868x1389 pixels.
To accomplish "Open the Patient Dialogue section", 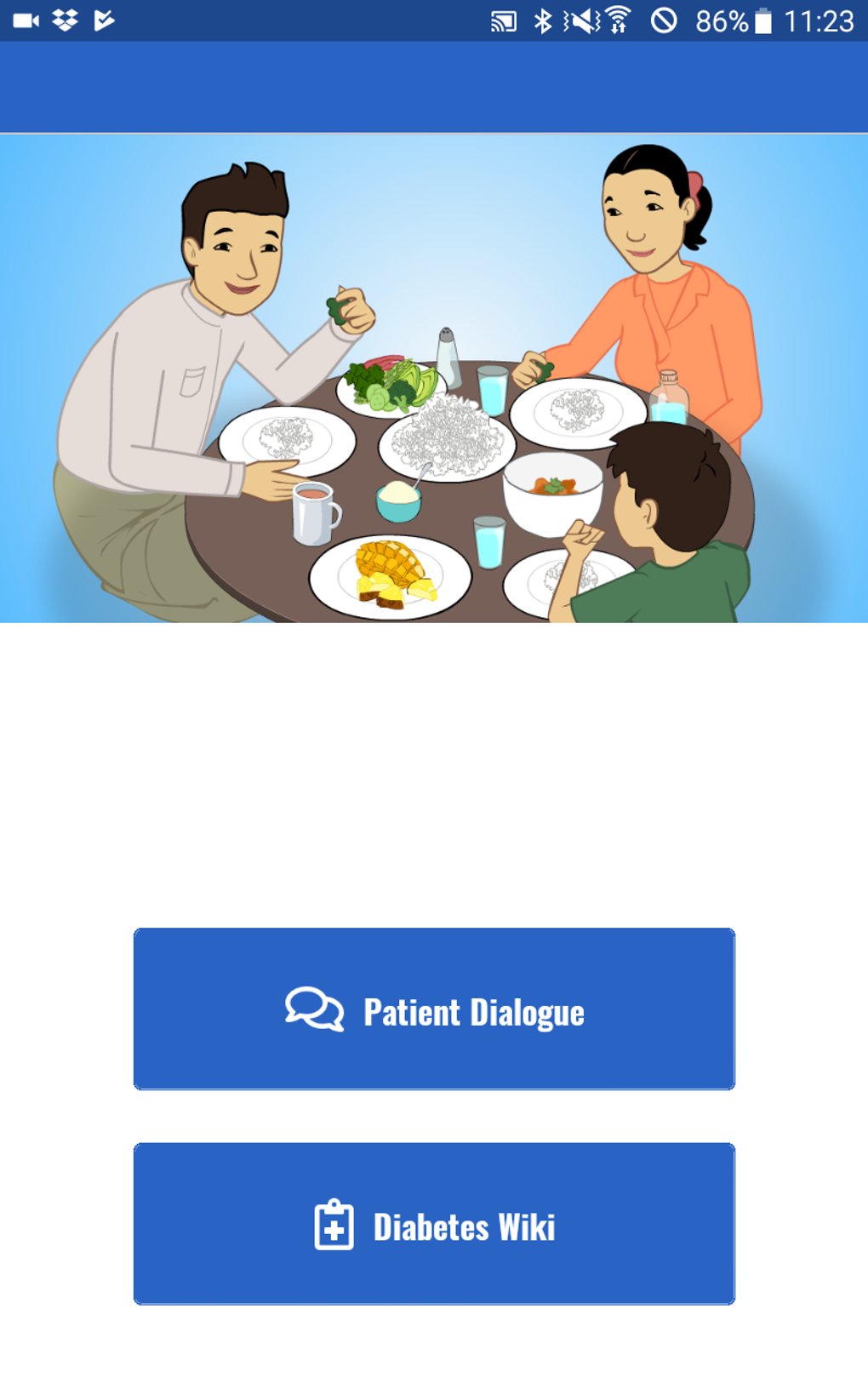I will (434, 1009).
